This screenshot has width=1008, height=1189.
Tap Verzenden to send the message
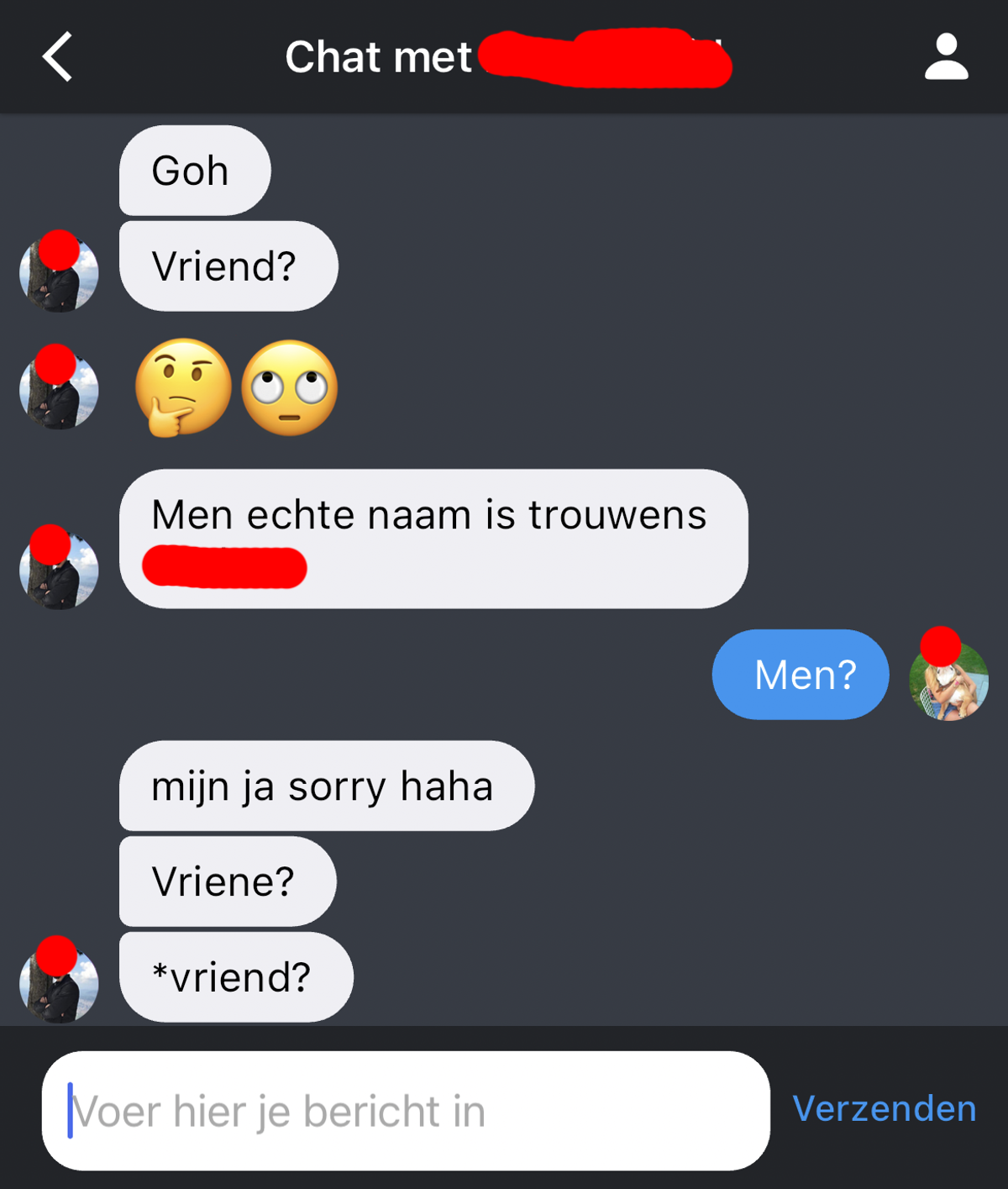pyautogui.click(x=884, y=1108)
